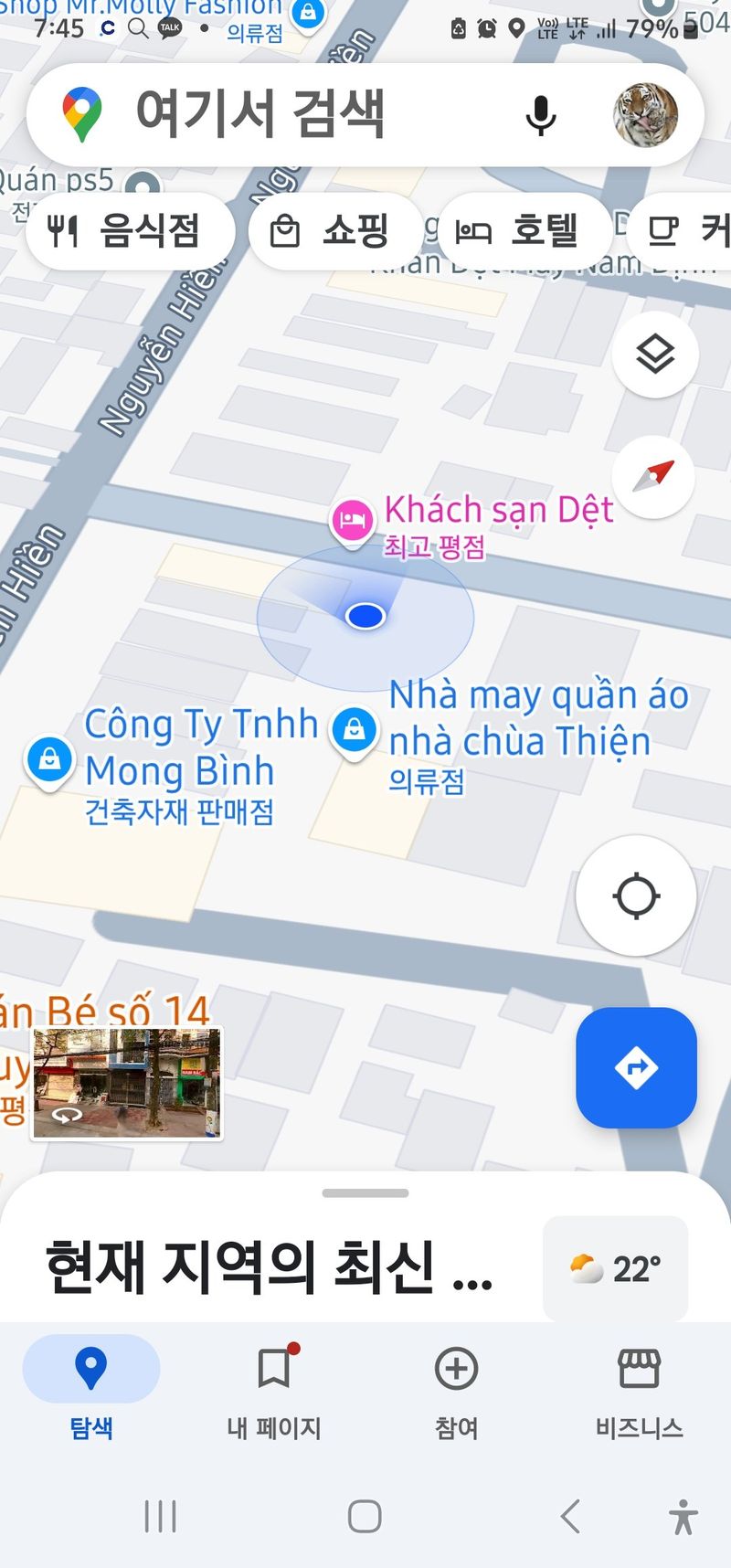This screenshot has width=731, height=1568.
Task: Open the Công Ty Tnhh Mong Bình marker
Action: click(x=50, y=760)
